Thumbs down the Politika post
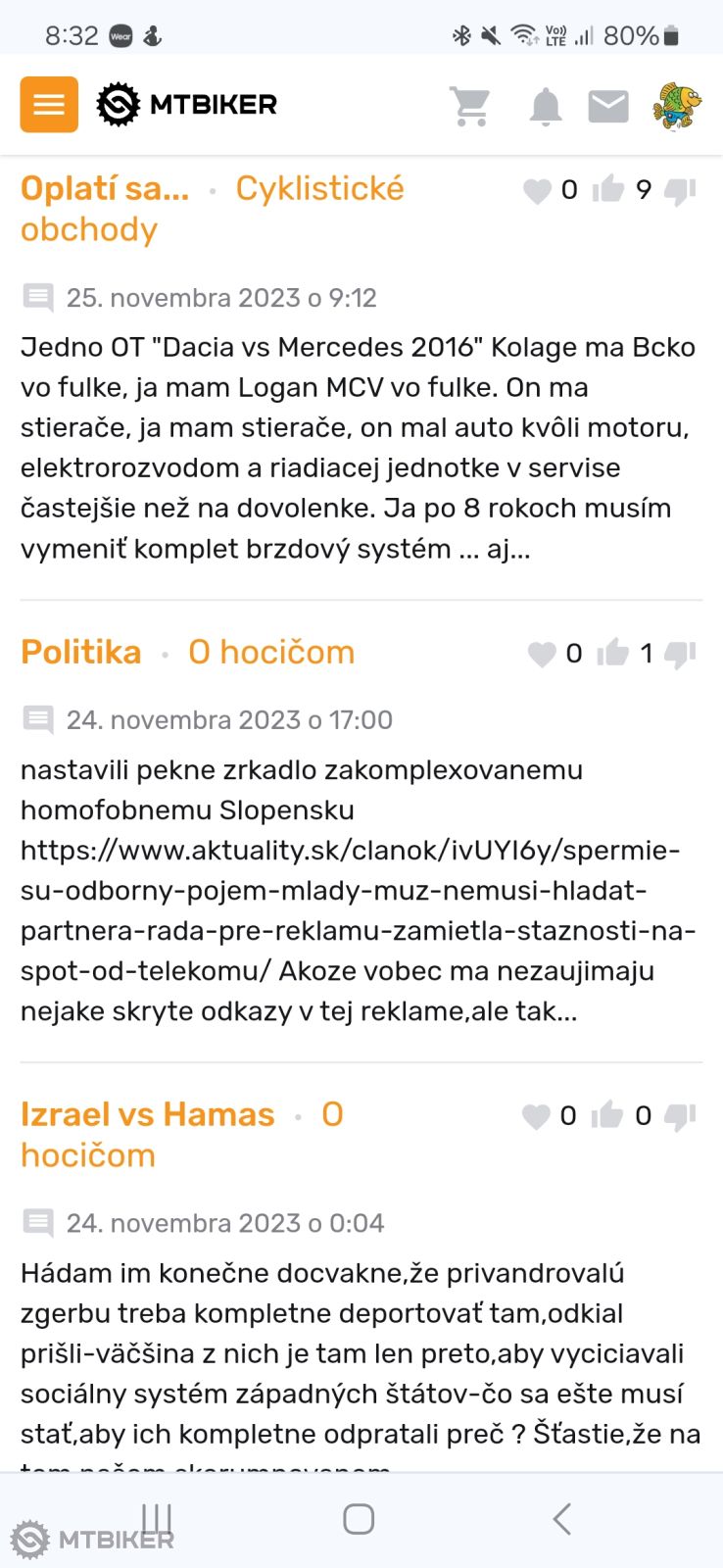Viewport: 723px width, 1568px height. [x=680, y=654]
